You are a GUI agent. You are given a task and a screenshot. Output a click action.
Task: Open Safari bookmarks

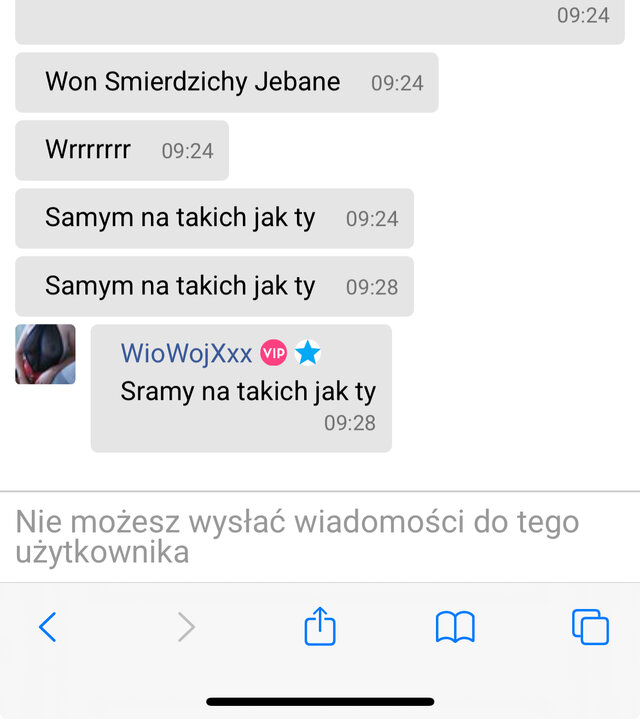455,627
